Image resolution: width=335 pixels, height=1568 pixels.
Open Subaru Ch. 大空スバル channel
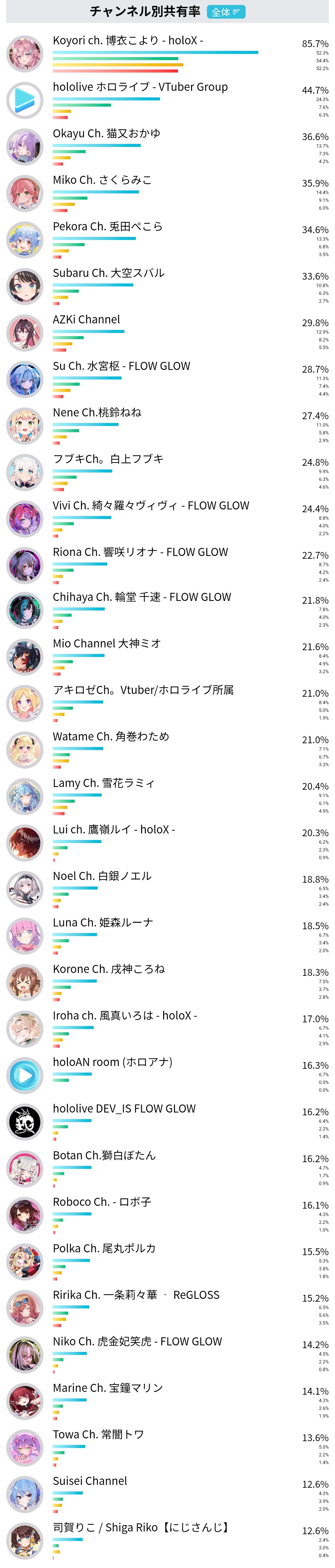(x=109, y=273)
